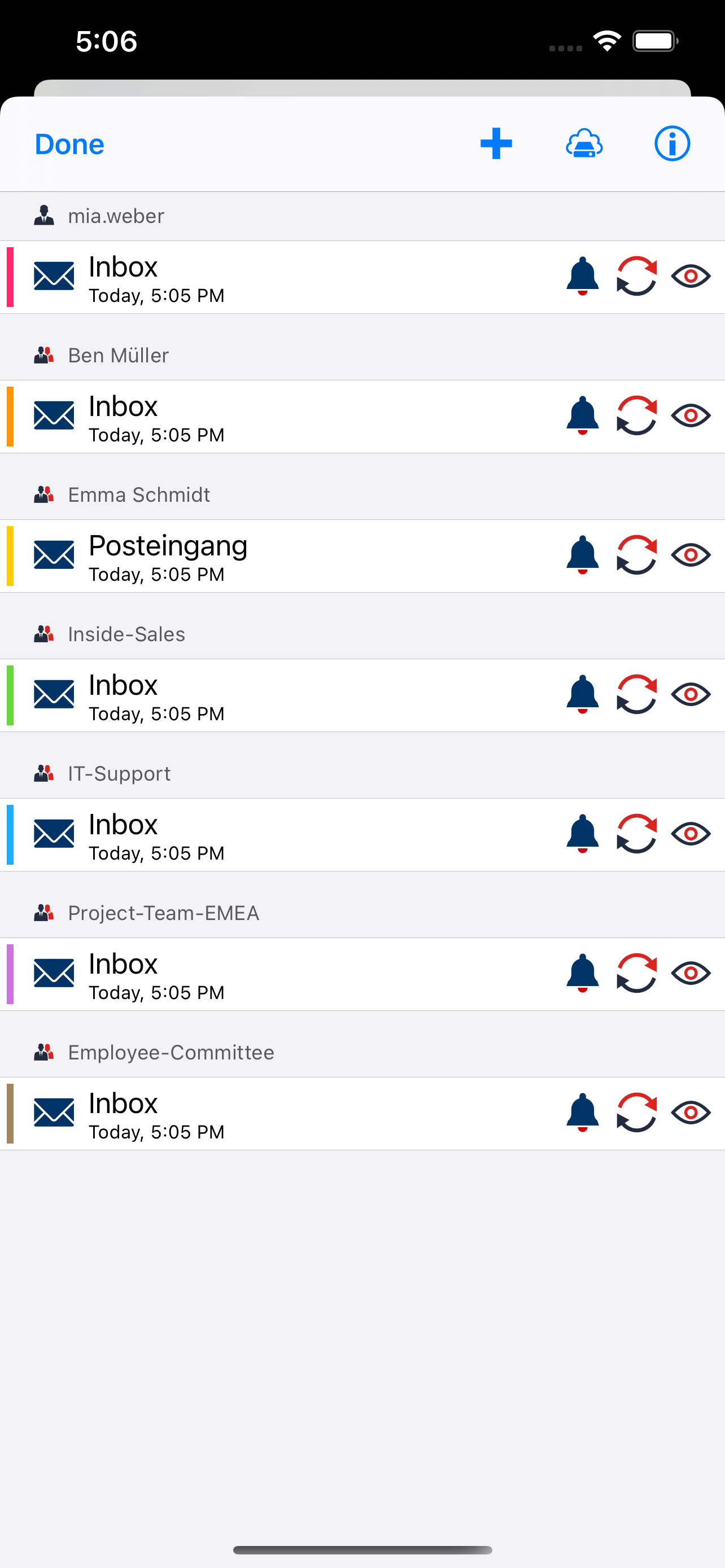Toggle sync for Ben Müller Inbox
Screen dimensions: 725x1568
pos(637,416)
